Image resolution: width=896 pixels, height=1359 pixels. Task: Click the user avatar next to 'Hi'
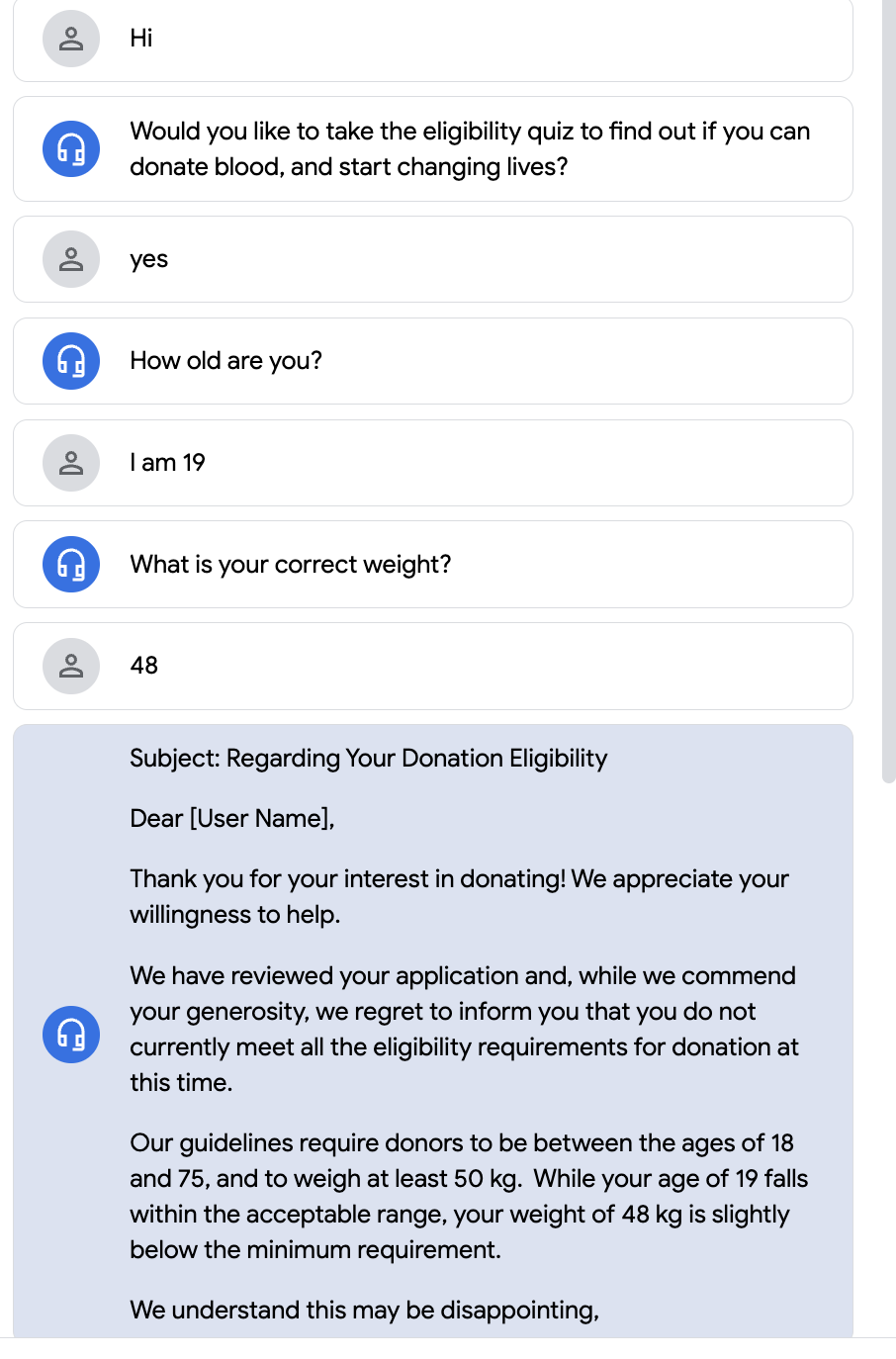click(x=70, y=39)
